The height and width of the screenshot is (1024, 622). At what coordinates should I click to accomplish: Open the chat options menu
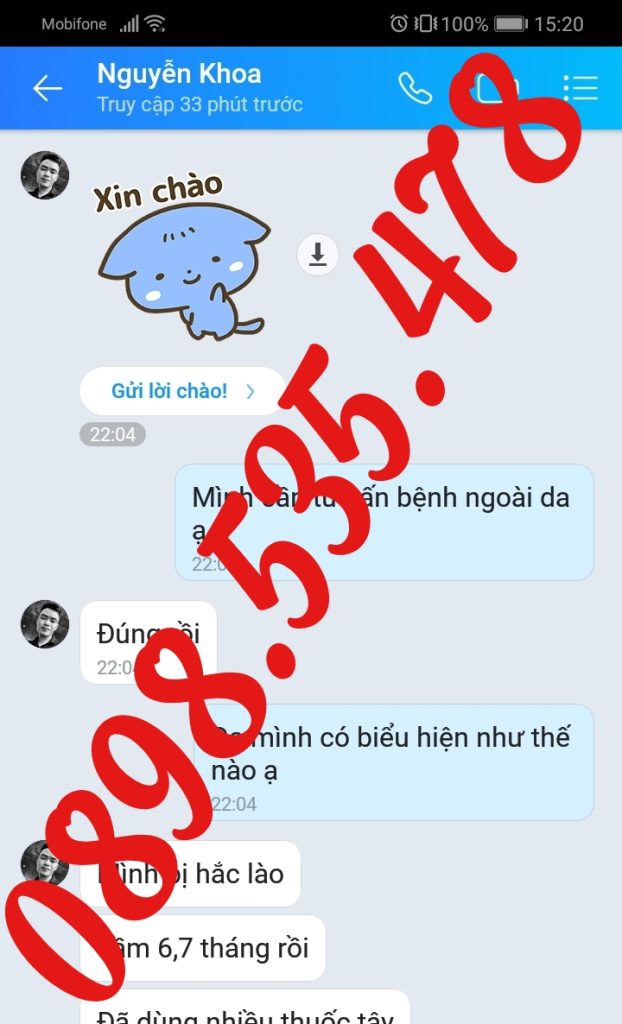click(580, 88)
